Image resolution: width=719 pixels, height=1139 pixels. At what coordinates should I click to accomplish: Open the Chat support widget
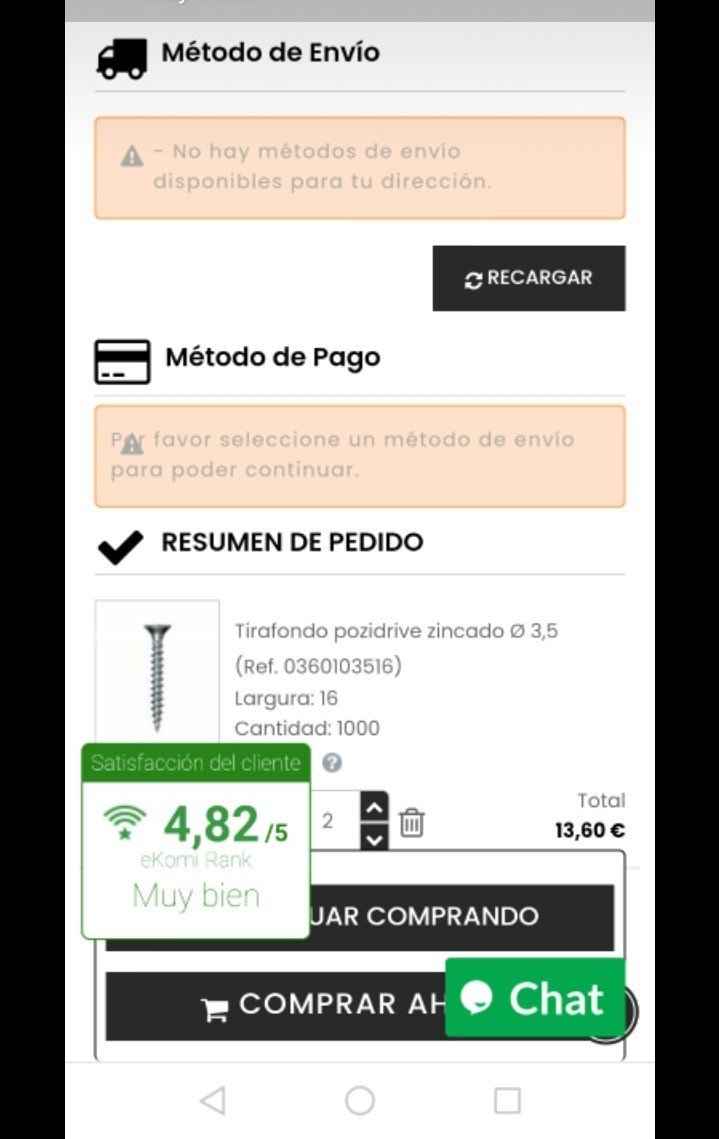[535, 998]
